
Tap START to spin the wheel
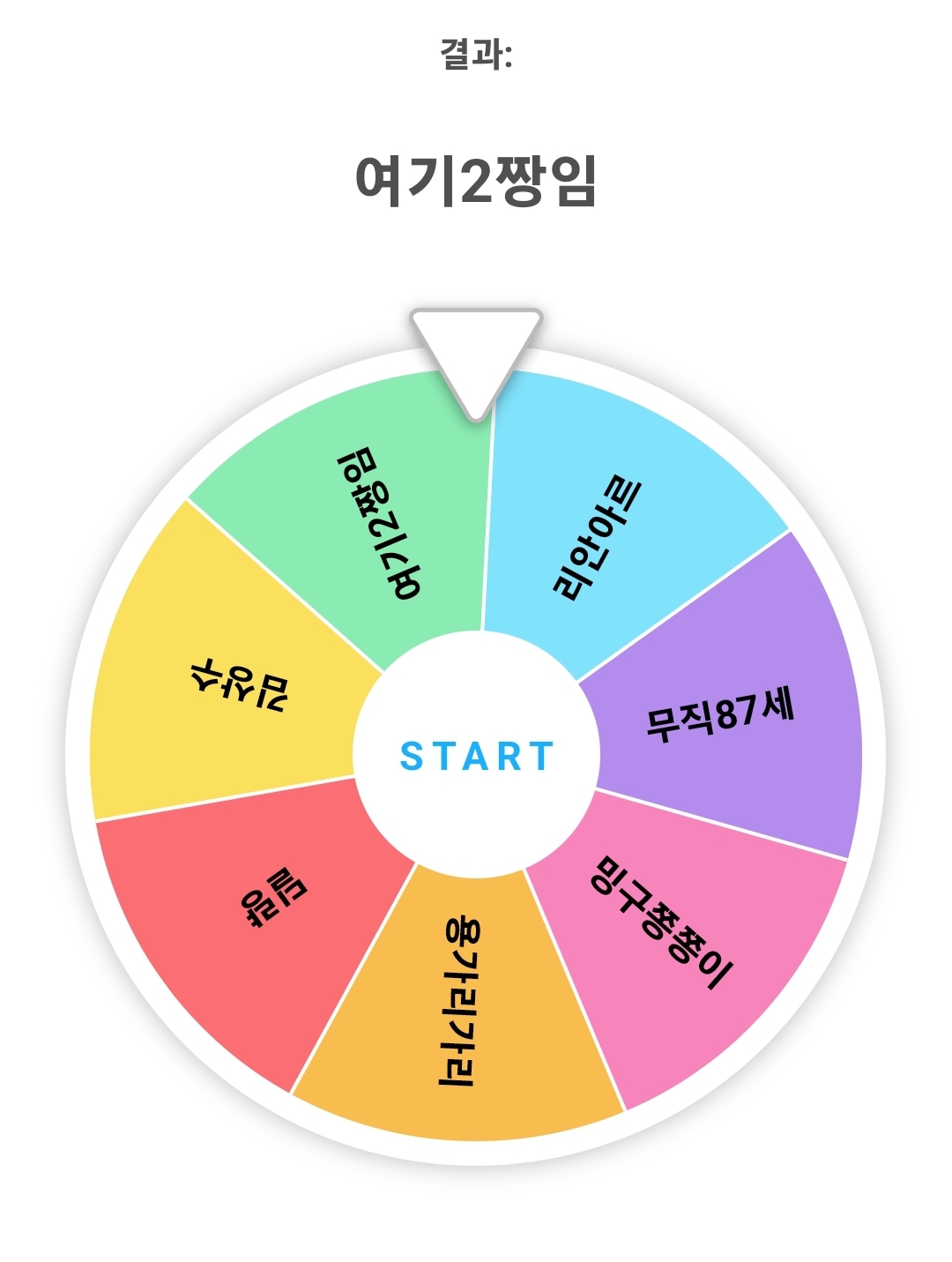tap(476, 756)
